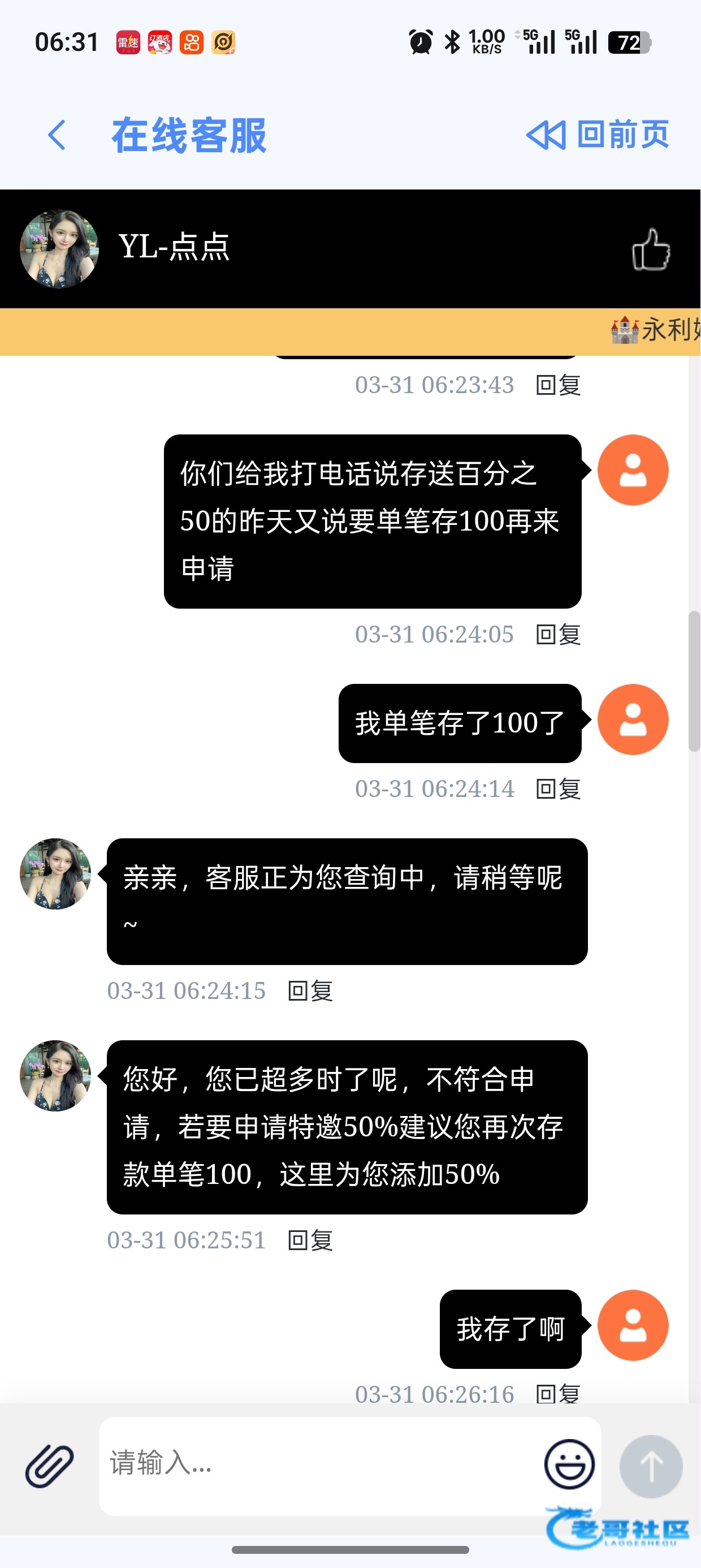Tap 回前页 to return to previous page
Screen dimensions: 701x1568
598,135
